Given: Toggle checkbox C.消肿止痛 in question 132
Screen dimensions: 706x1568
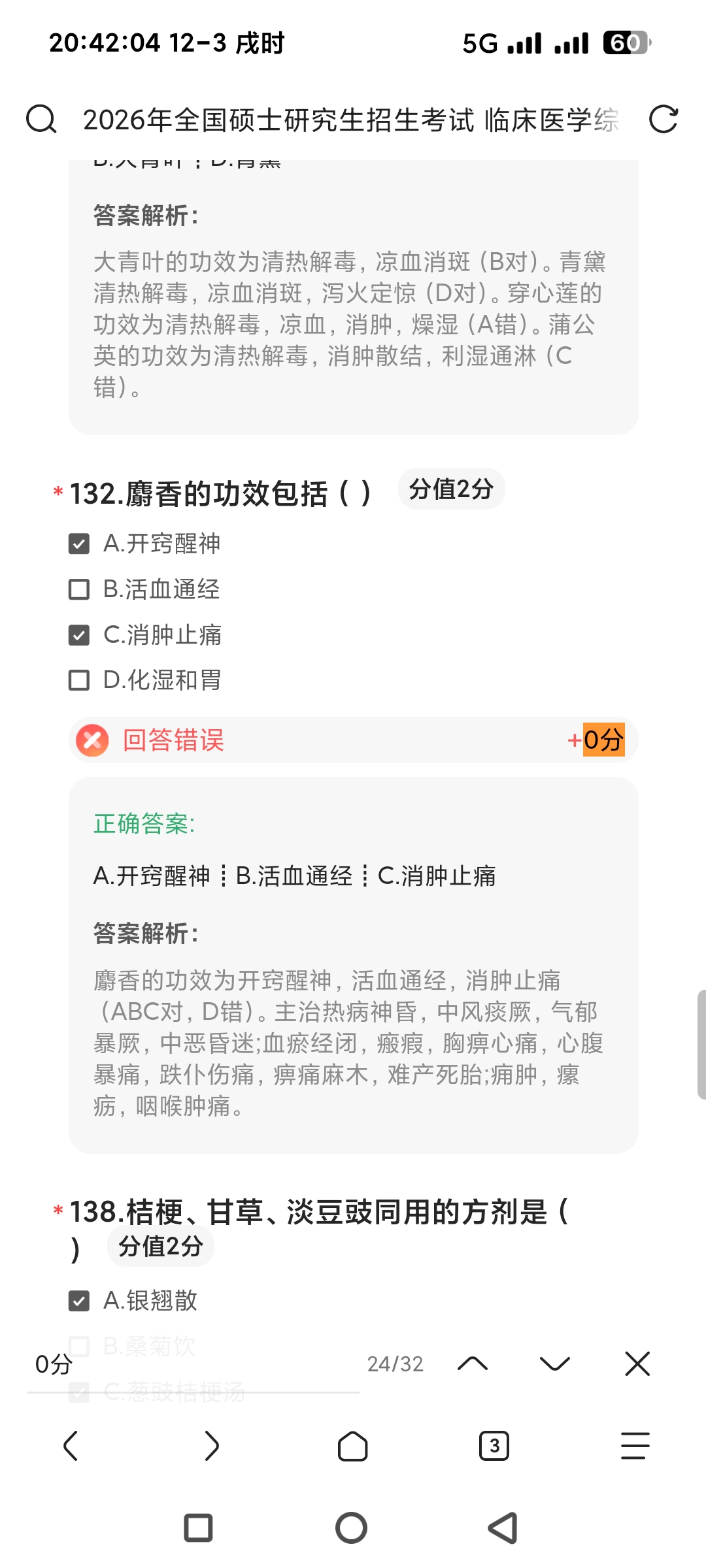Looking at the screenshot, I should (x=79, y=635).
